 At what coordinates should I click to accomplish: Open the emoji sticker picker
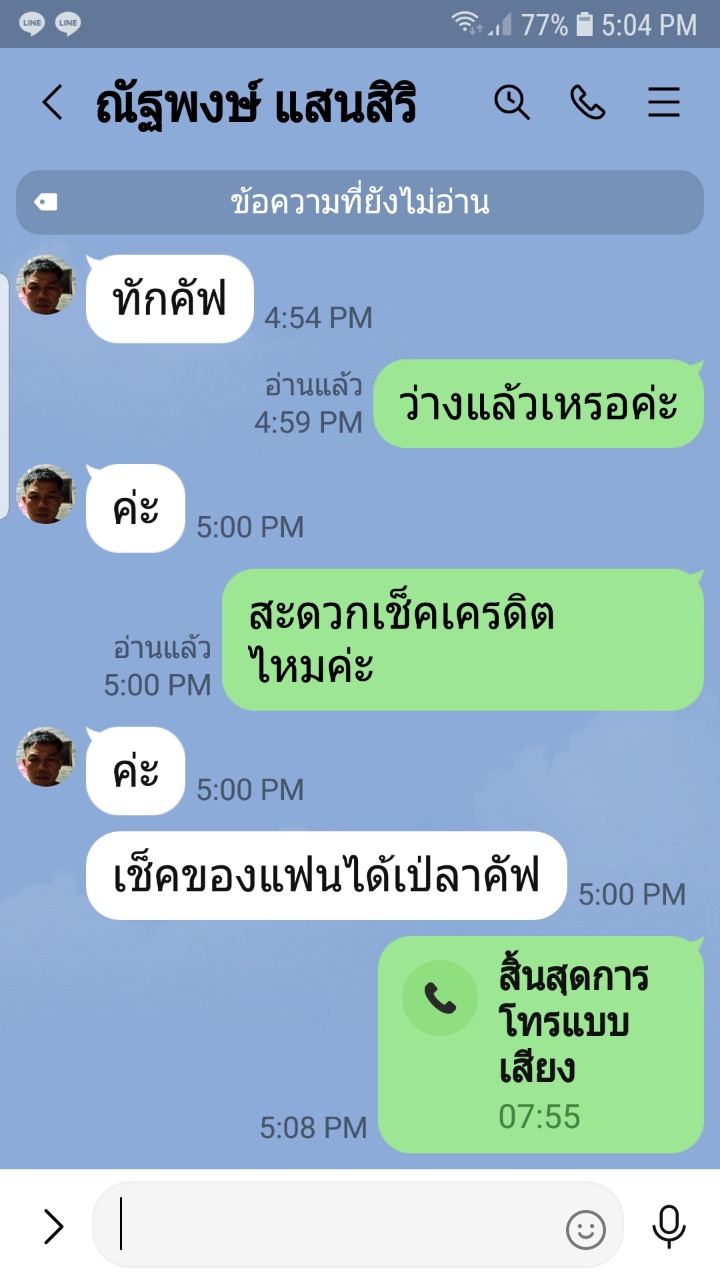click(586, 1228)
